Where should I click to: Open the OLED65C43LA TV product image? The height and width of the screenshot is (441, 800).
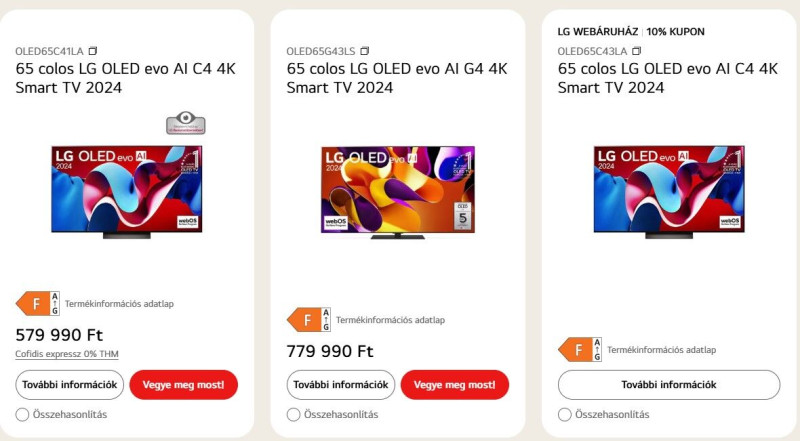(x=669, y=190)
